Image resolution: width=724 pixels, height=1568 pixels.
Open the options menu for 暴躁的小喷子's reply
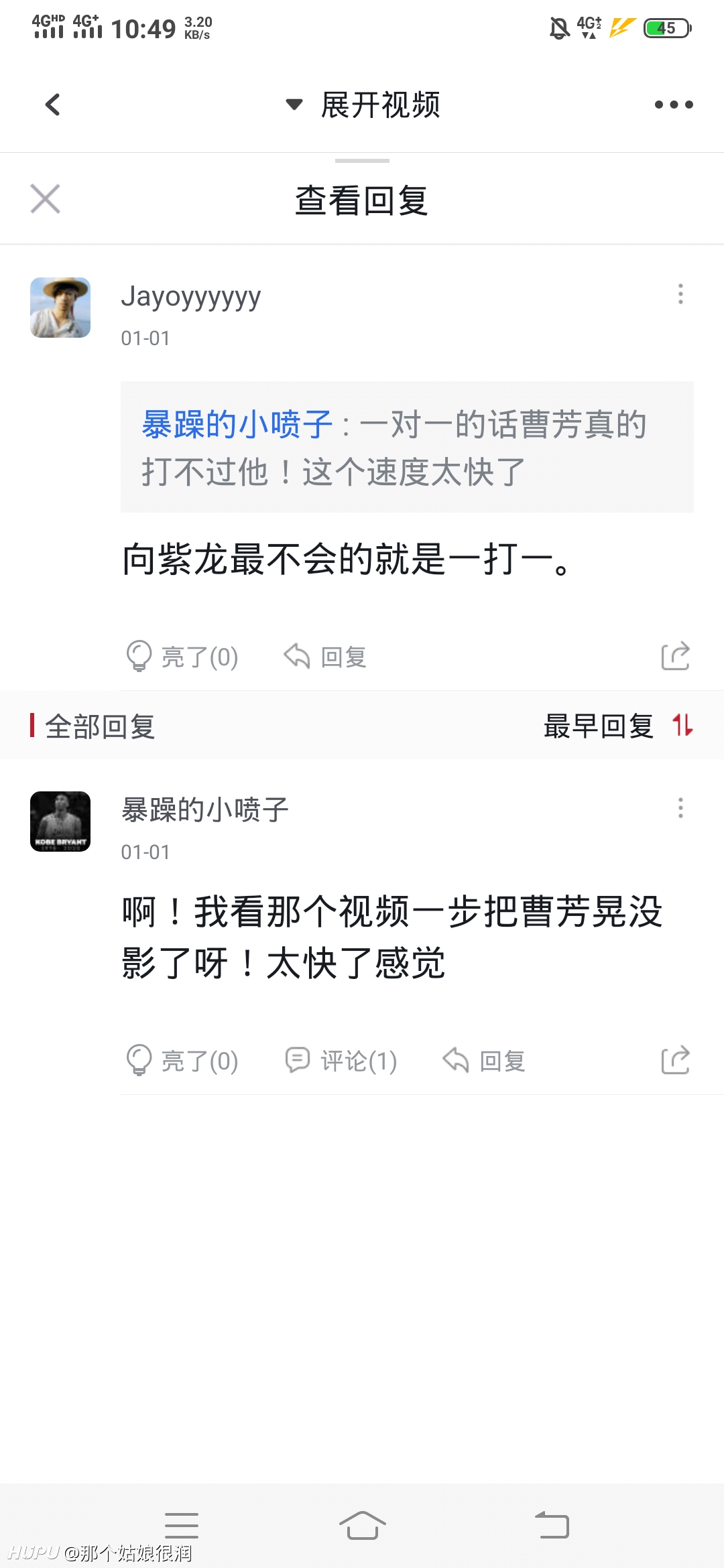point(680,808)
